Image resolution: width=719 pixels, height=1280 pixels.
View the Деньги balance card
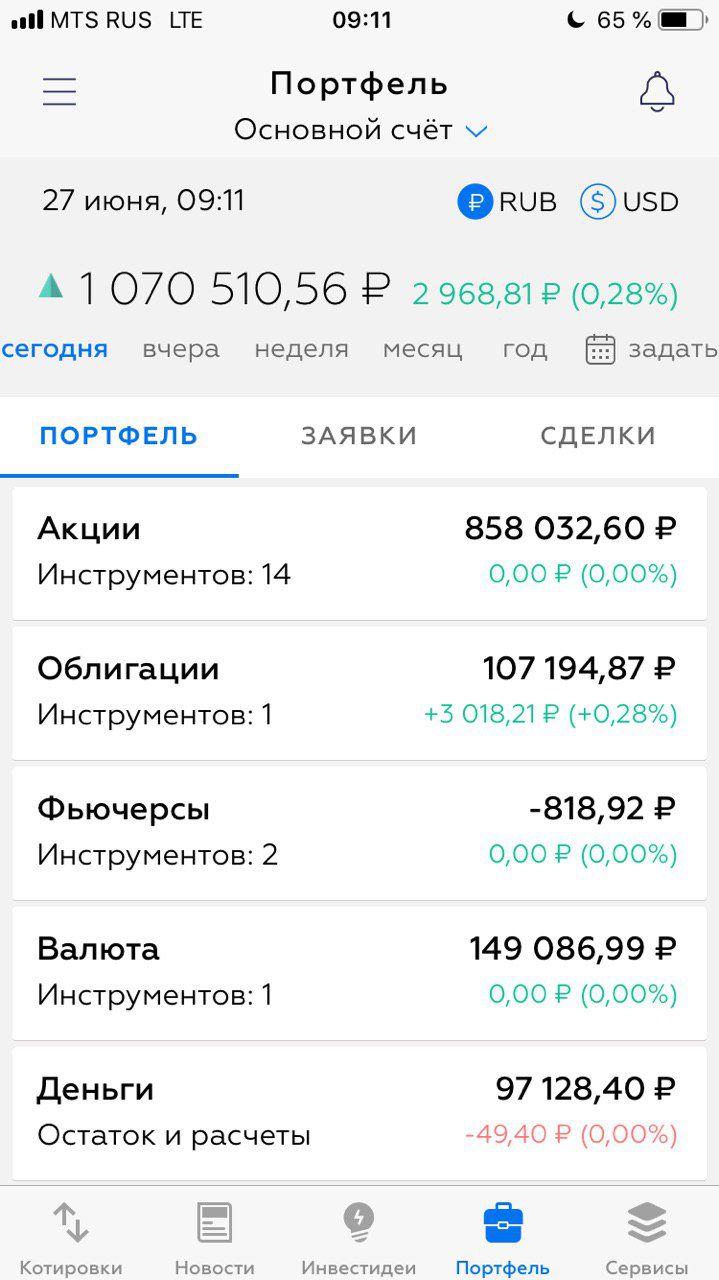coord(359,1112)
